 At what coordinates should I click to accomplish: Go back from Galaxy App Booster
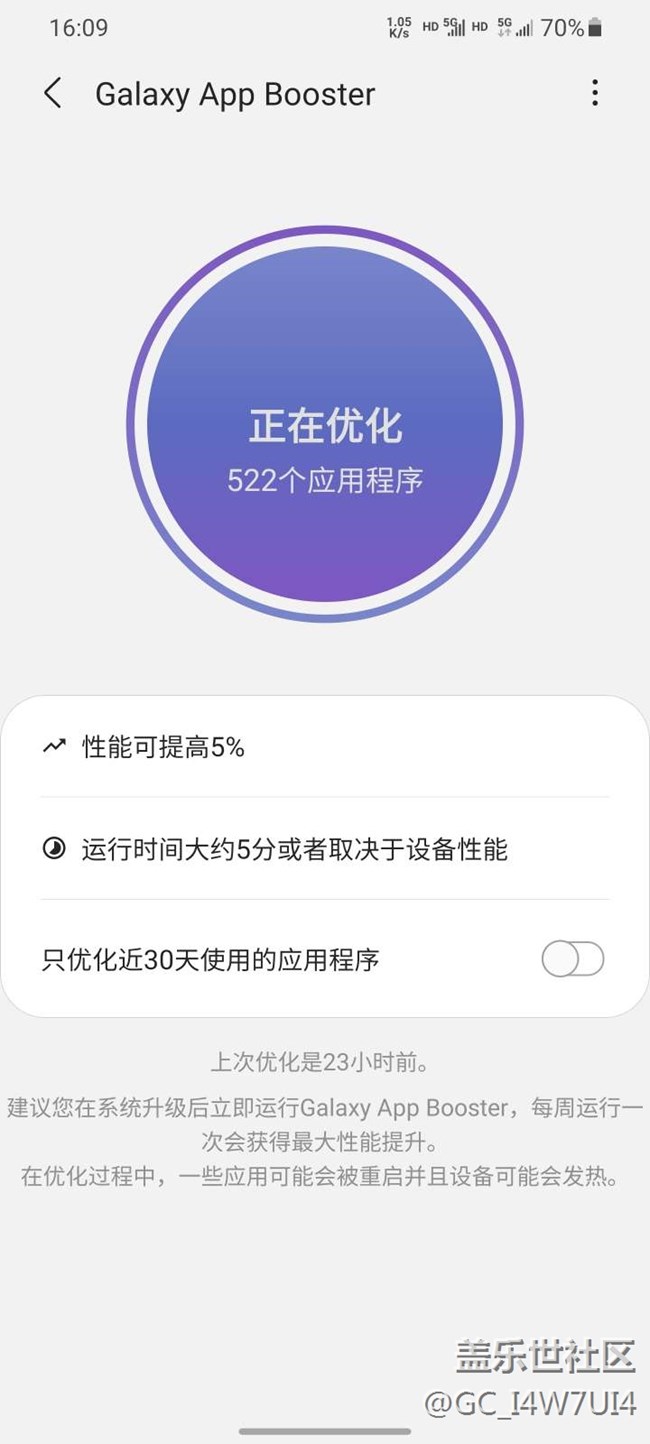53,94
